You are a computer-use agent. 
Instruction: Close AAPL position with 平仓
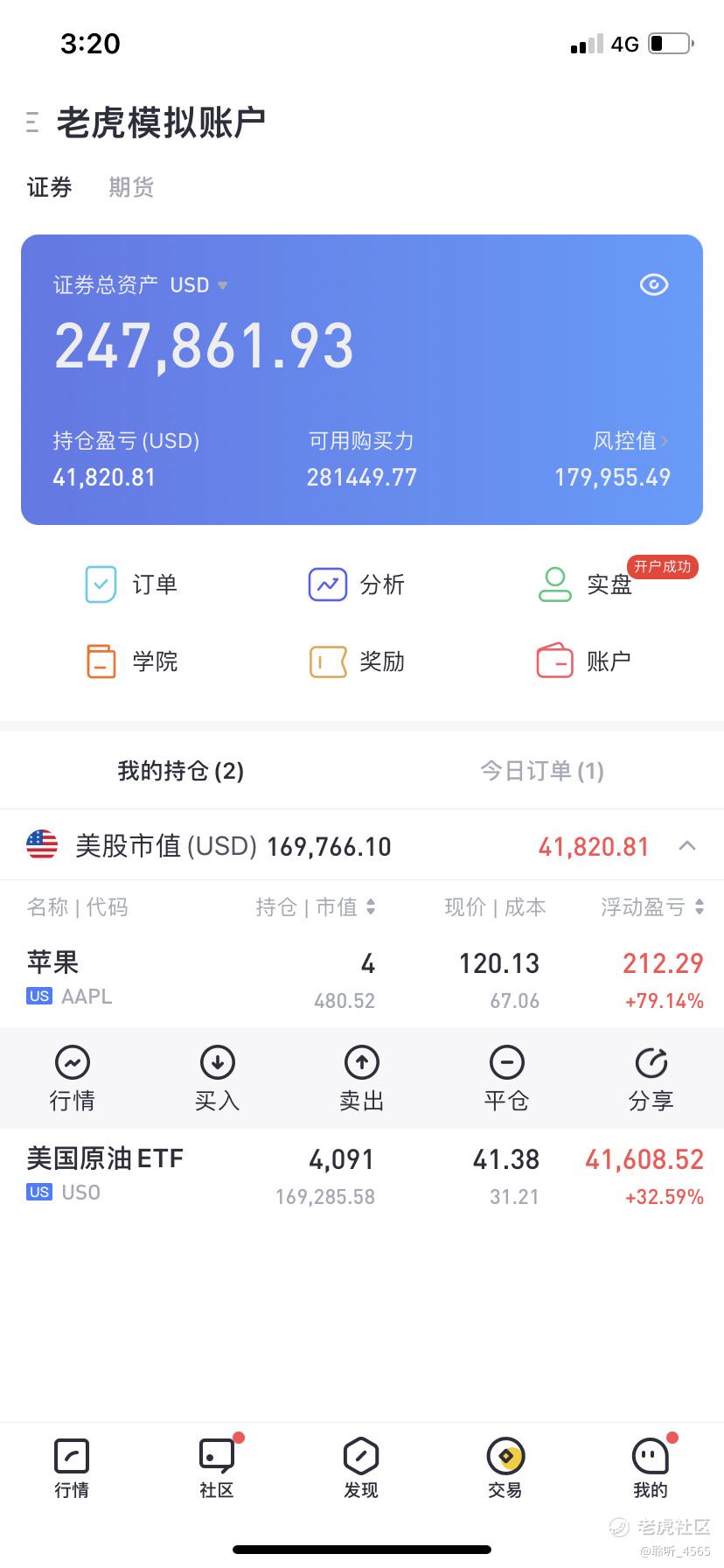click(x=507, y=1078)
